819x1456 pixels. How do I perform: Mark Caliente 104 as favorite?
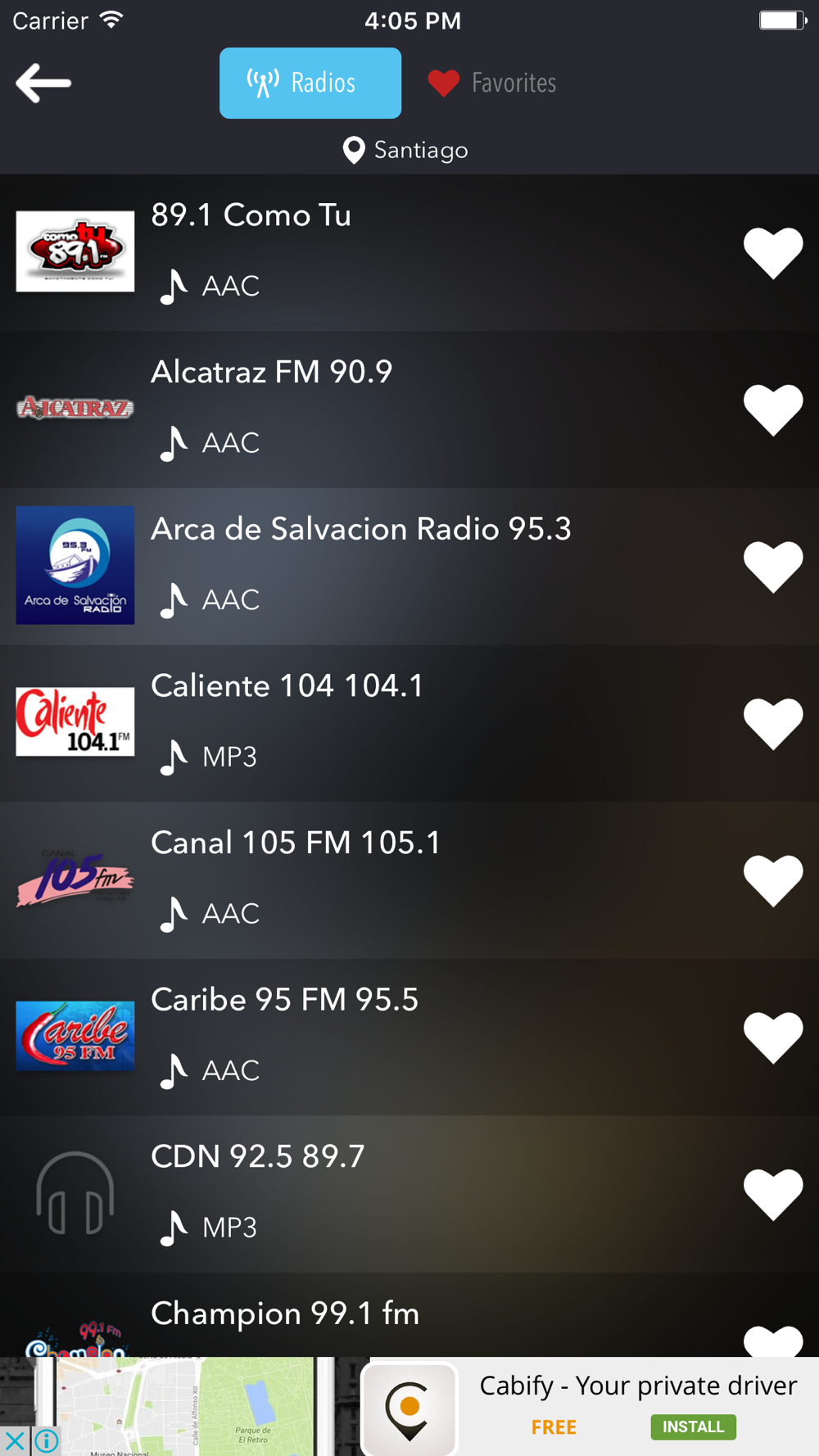773,724
